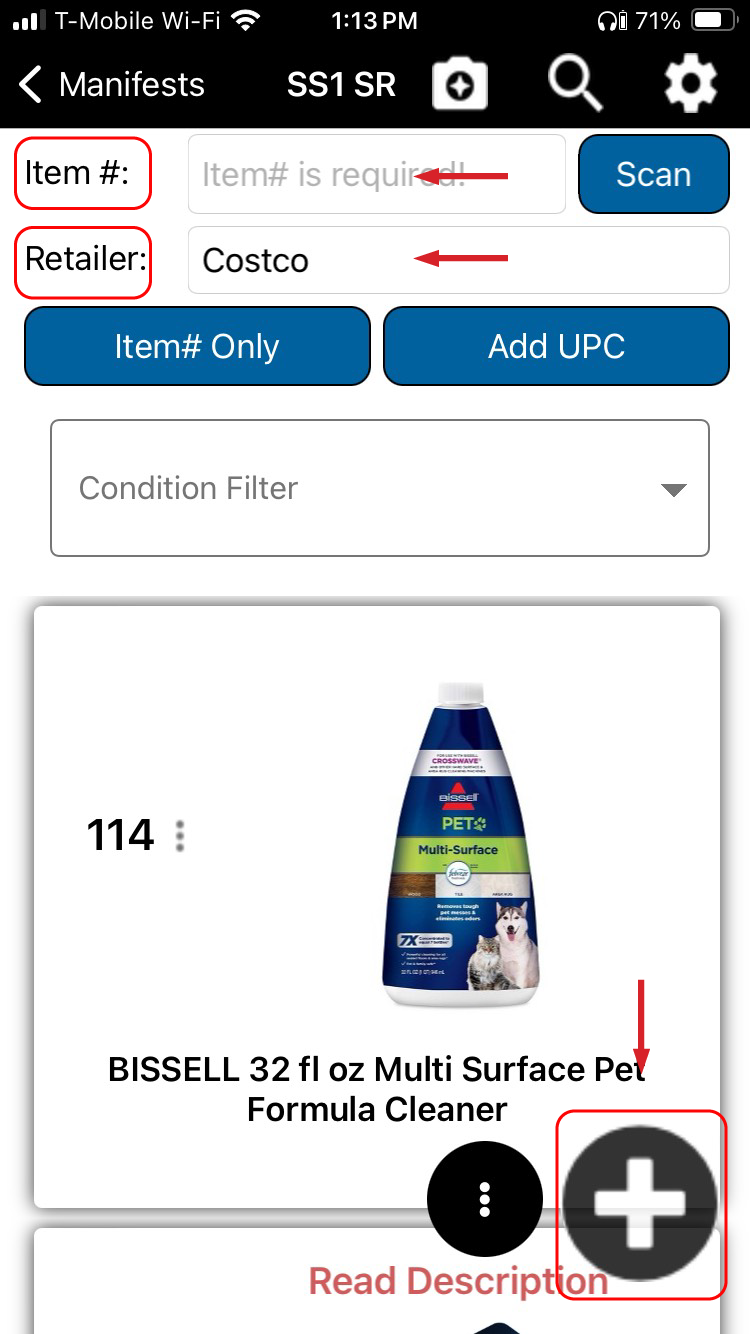Expand the Condition Filter dropdown
750x1334 pixels.
pos(380,488)
